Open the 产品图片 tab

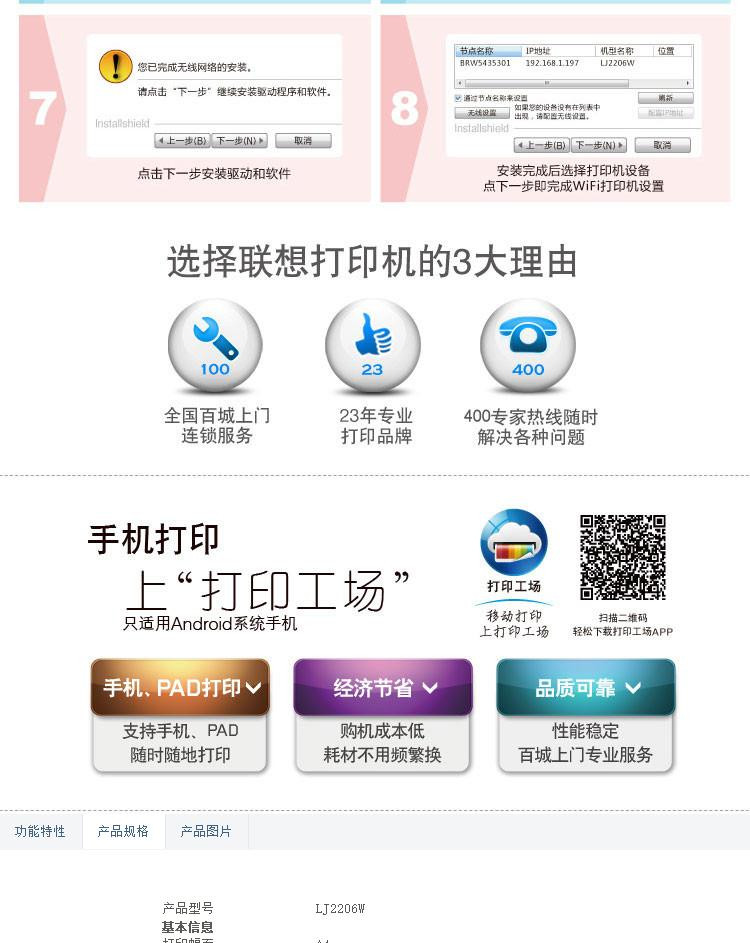pyautogui.click(x=206, y=831)
